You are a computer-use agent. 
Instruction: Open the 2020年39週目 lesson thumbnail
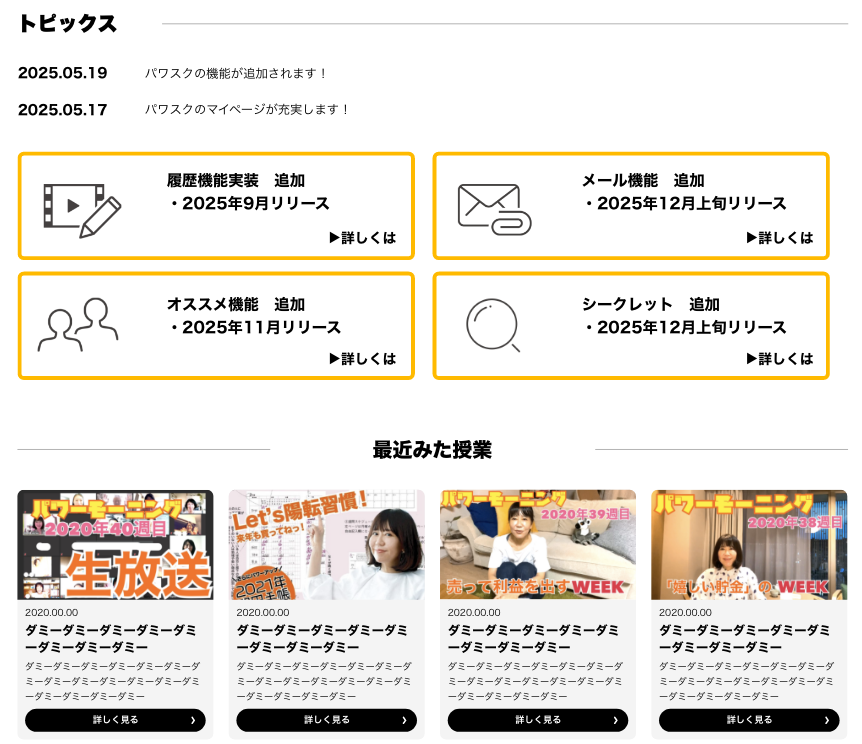(538, 544)
